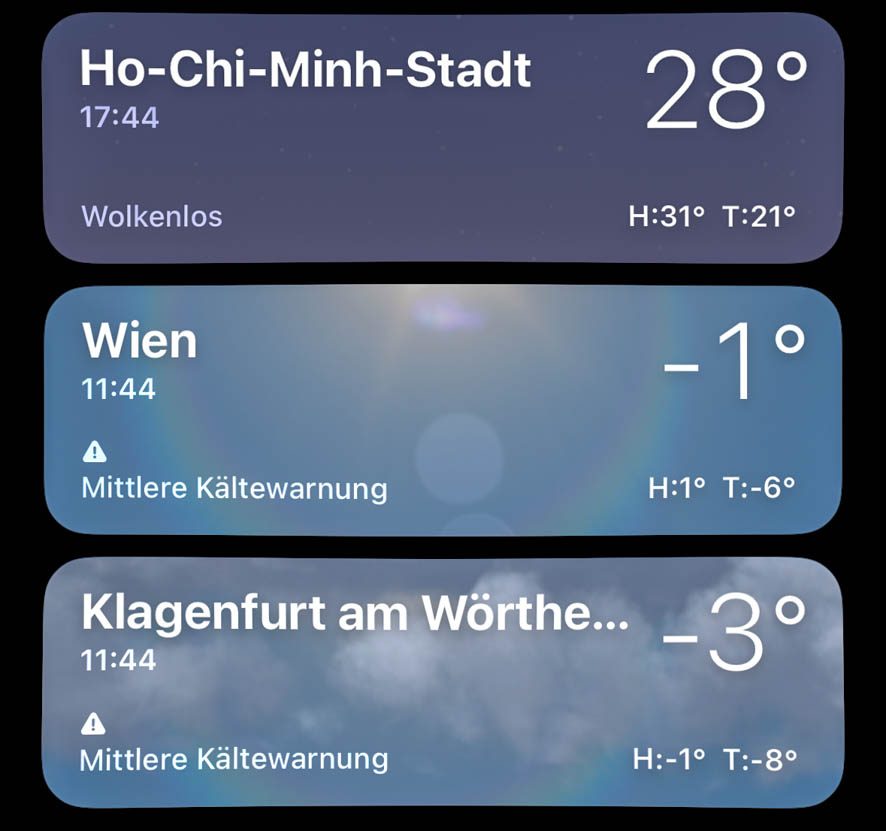Viewport: 886px width, 831px height.
Task: Open the Wien weather forecast
Action: pos(443,410)
